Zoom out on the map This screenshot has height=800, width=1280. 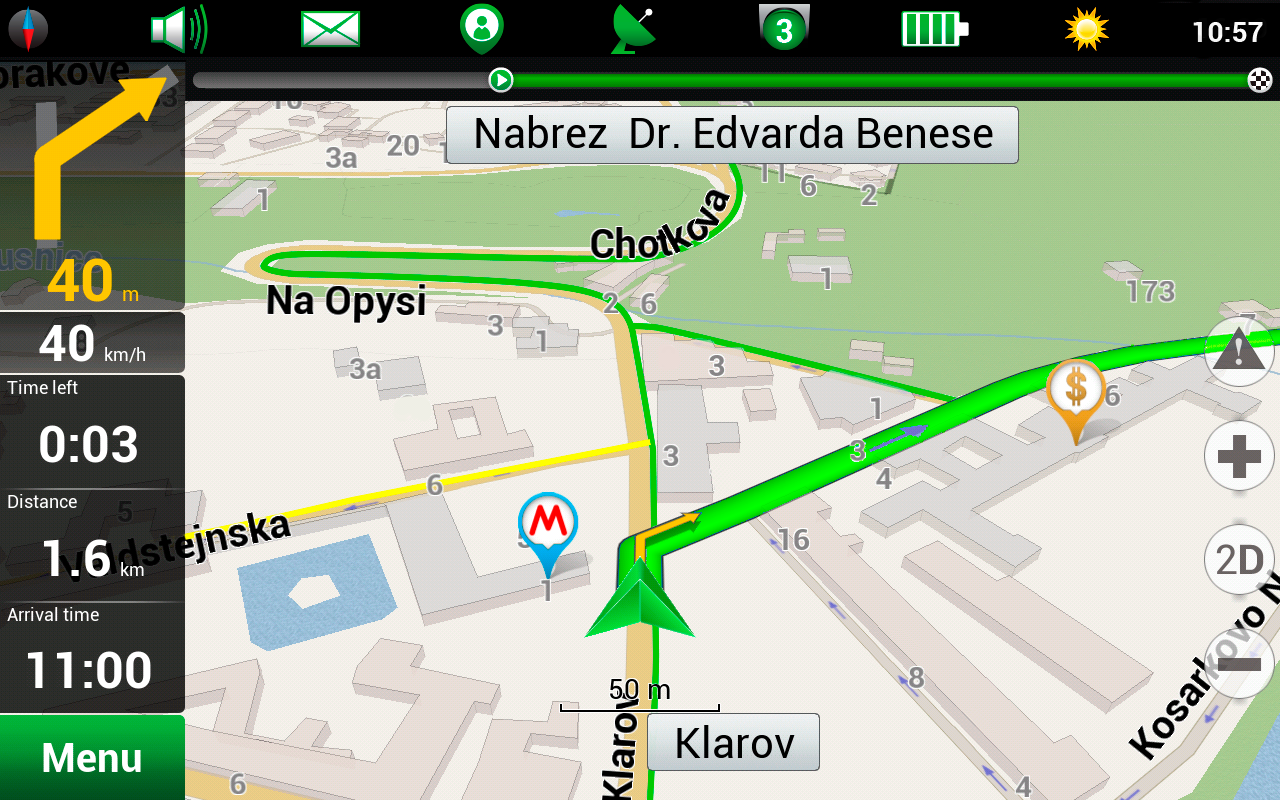(x=1239, y=664)
